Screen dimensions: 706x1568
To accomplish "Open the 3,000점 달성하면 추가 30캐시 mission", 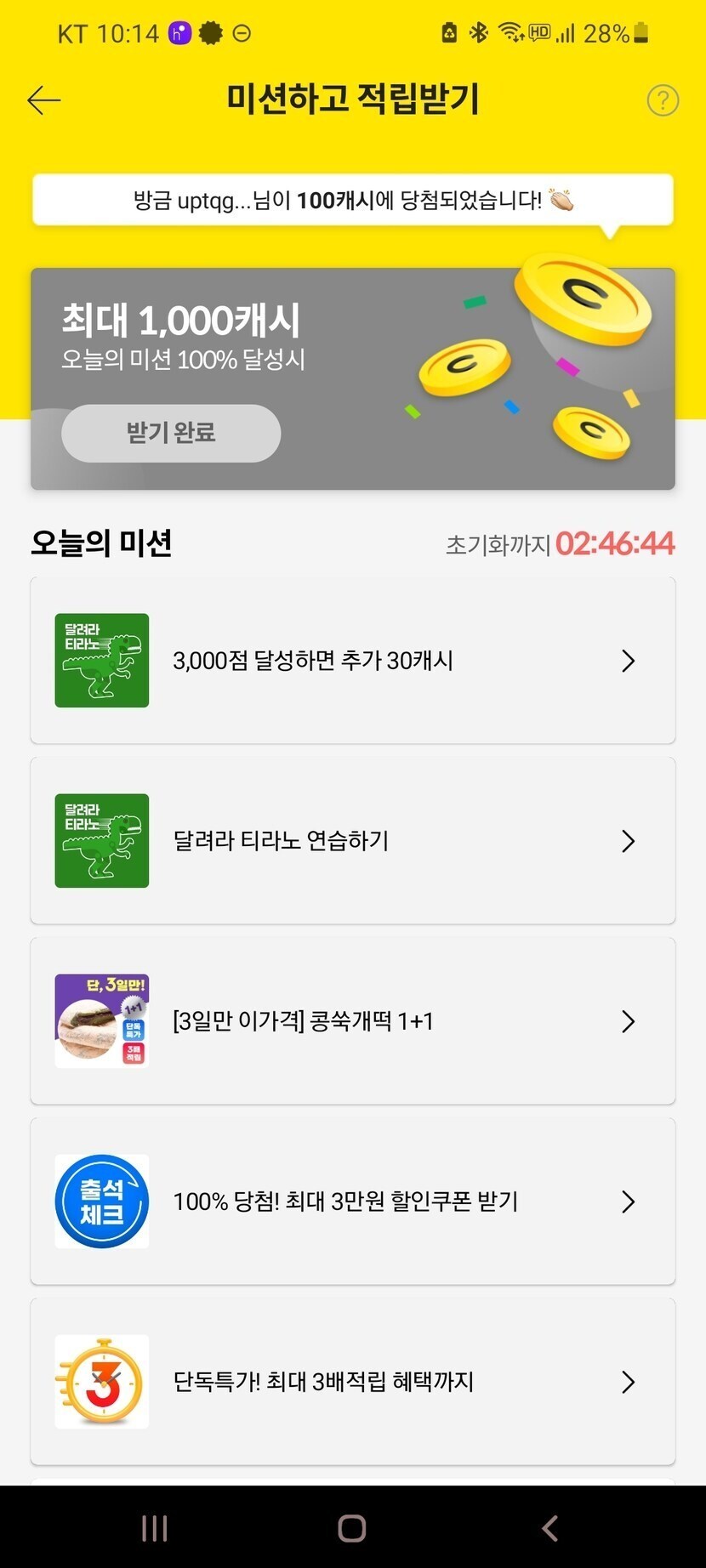I will pos(352,661).
